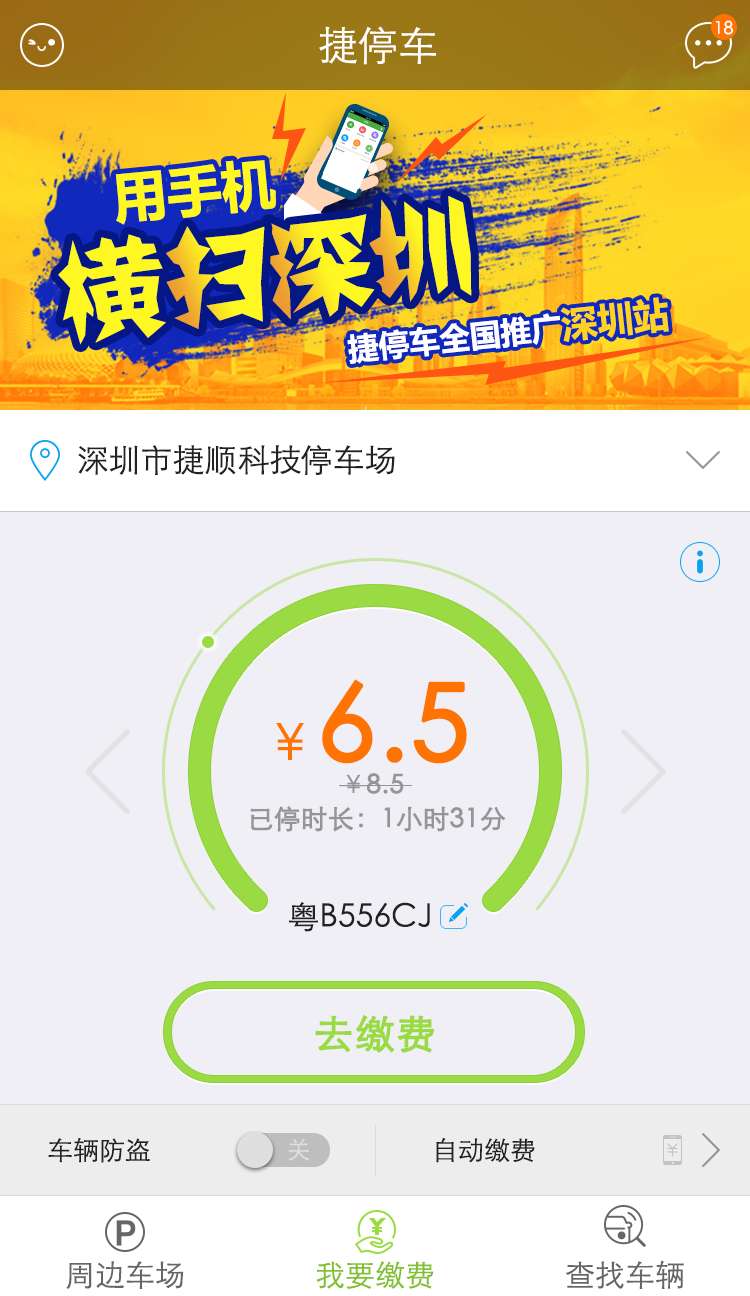Open the fee info icon
The height and width of the screenshot is (1296, 750).
tap(699, 563)
